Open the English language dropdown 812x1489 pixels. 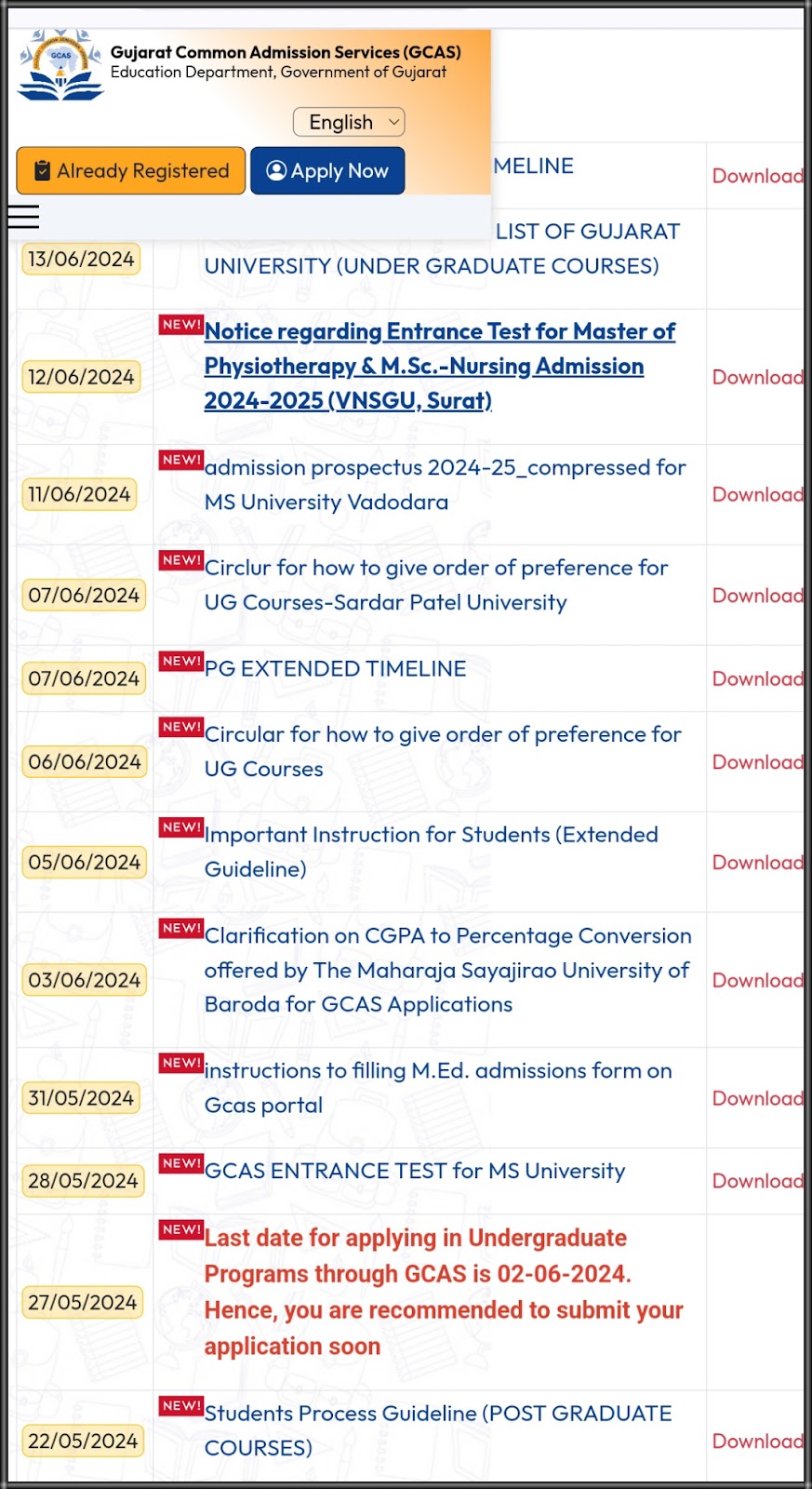tap(349, 122)
